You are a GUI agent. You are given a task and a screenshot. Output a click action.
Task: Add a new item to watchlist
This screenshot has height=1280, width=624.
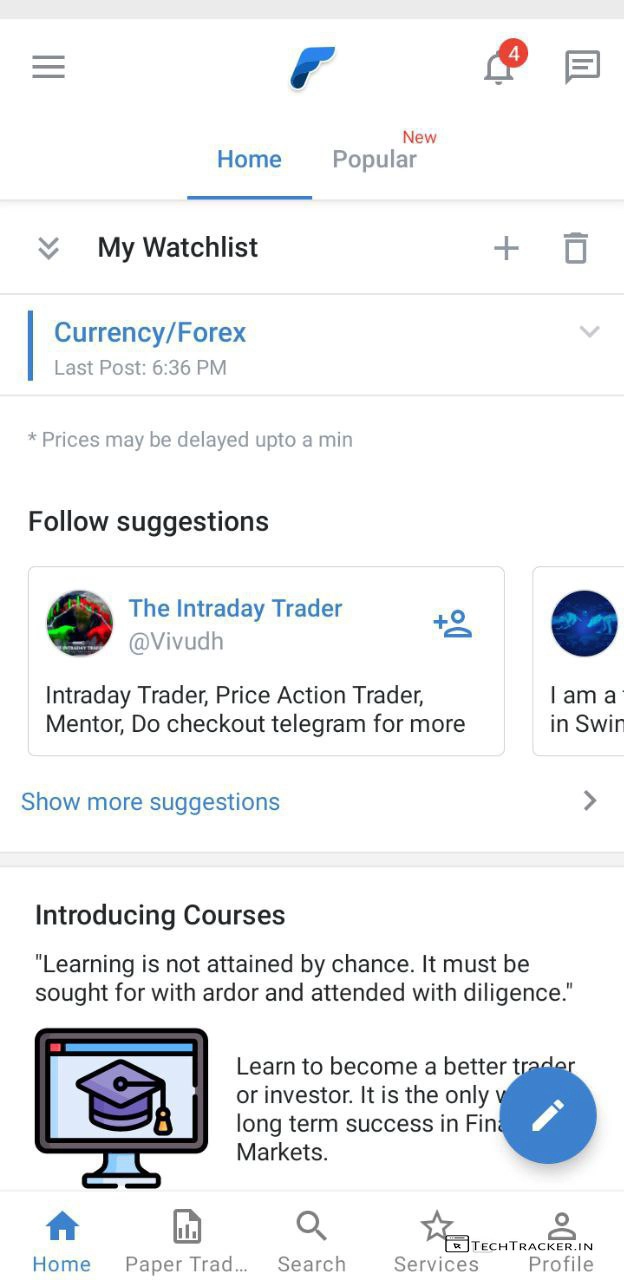507,248
